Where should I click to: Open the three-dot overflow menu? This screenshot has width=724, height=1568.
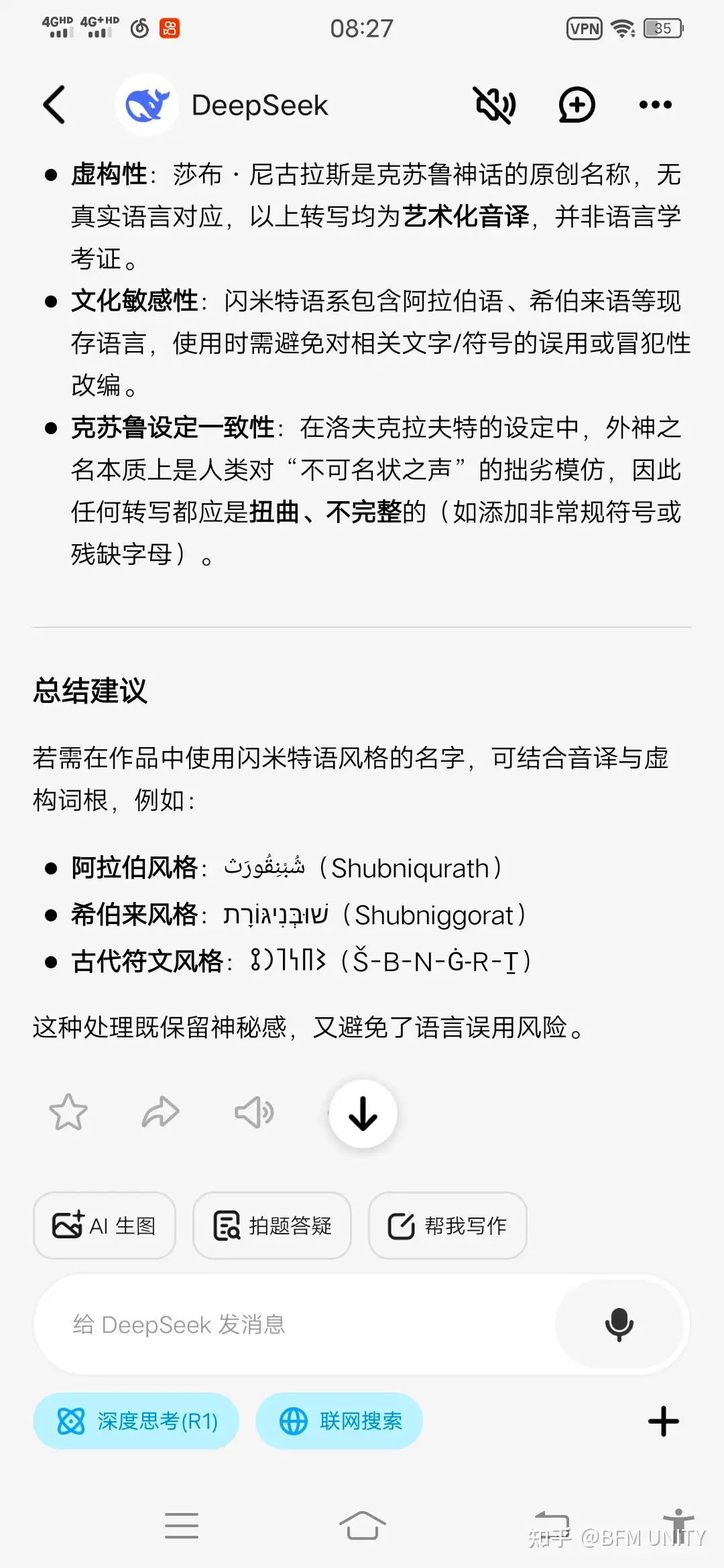point(655,105)
